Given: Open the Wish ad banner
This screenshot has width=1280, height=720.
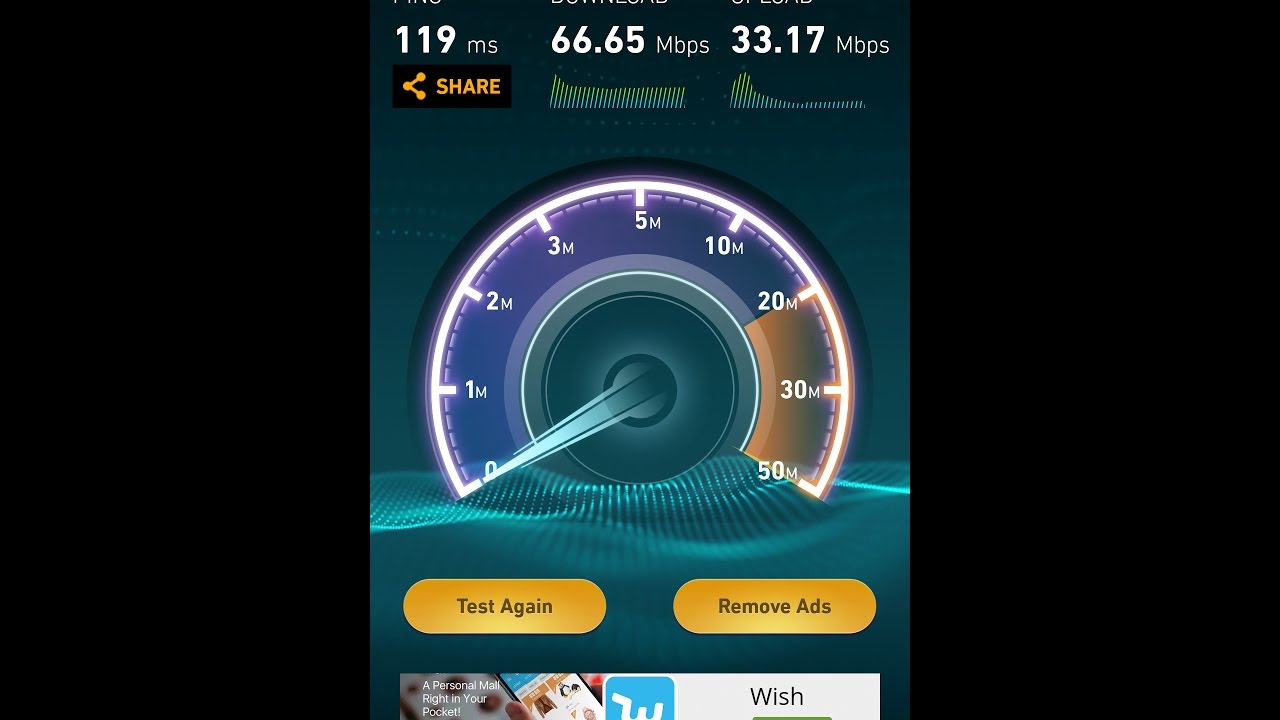Looking at the screenshot, I should click(640, 697).
